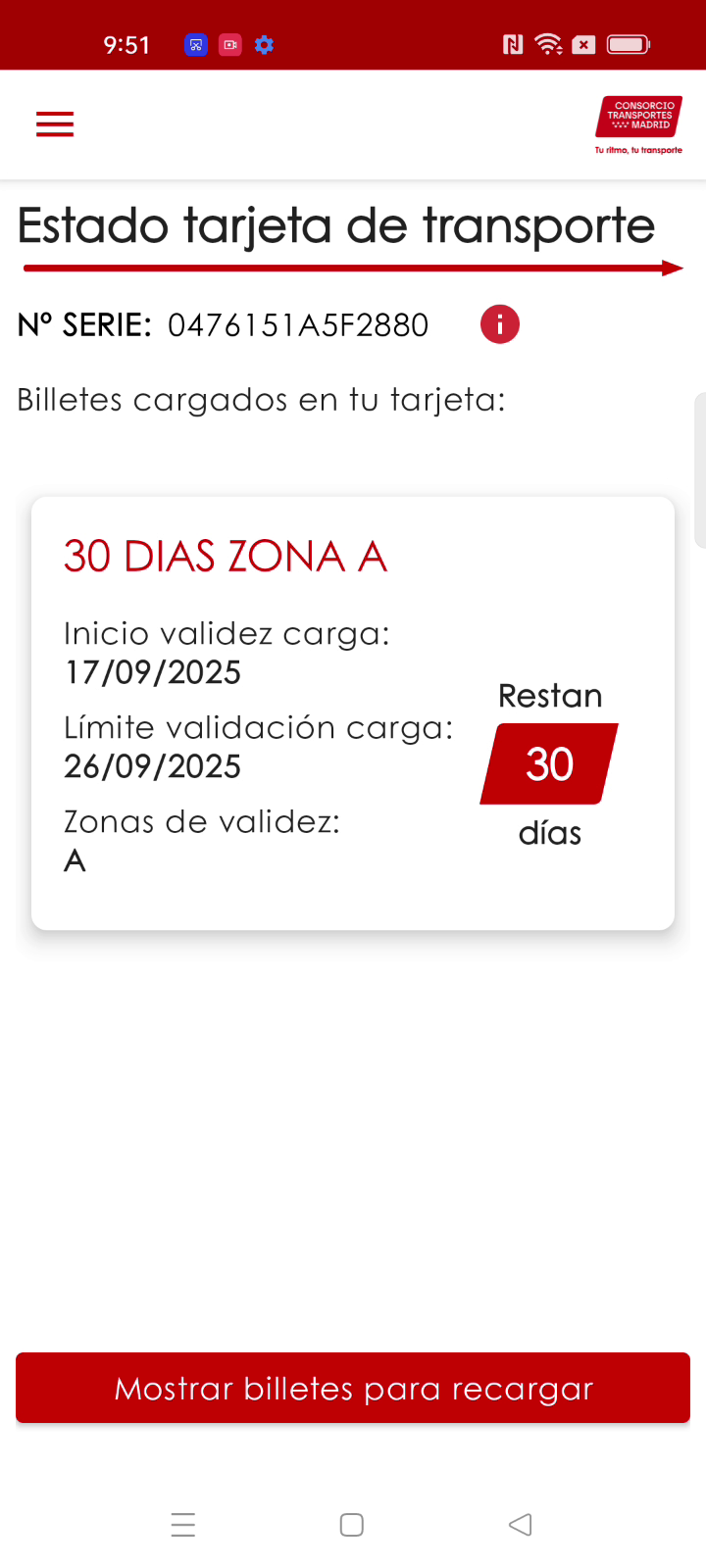
Task: Open recent apps from the navigation bar
Action: click(183, 1525)
